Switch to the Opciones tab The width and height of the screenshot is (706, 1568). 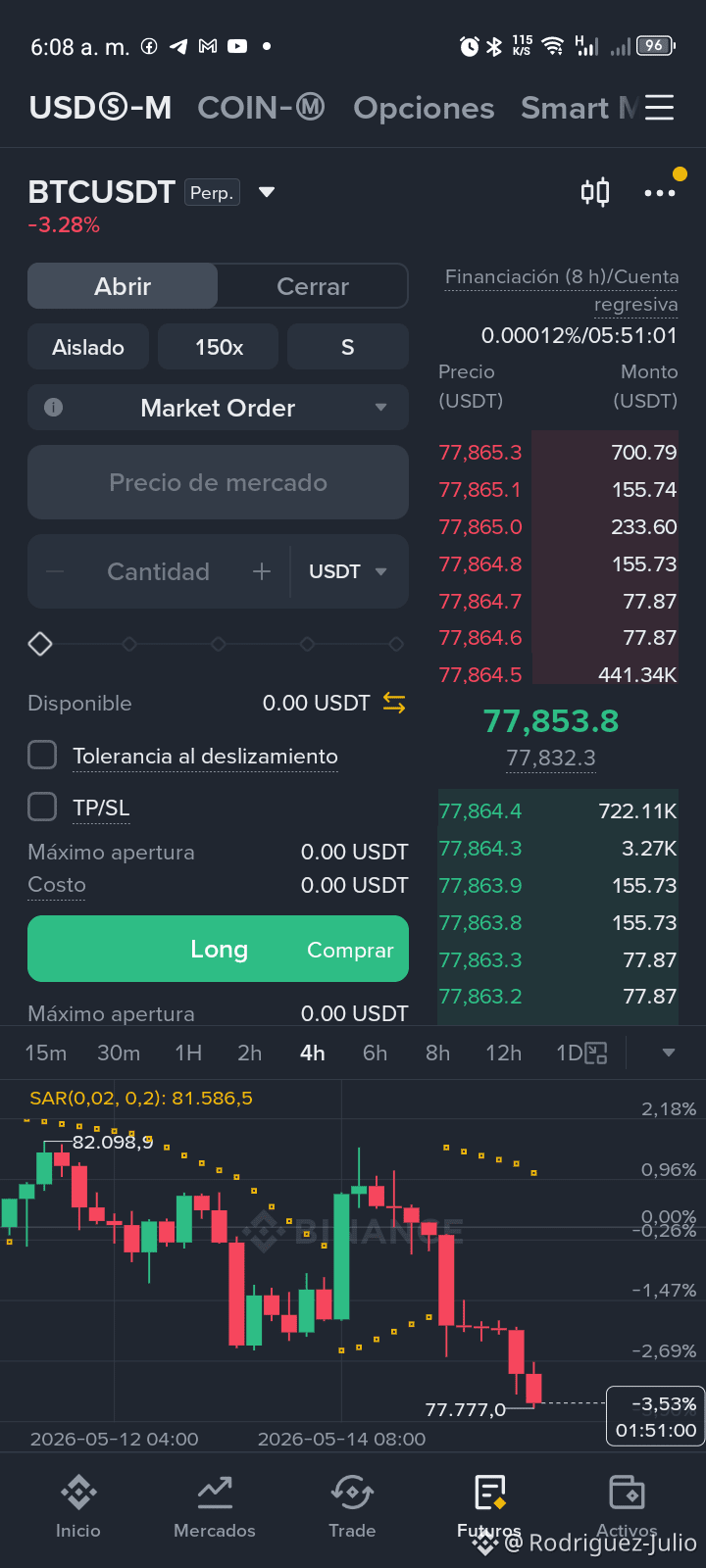424,109
